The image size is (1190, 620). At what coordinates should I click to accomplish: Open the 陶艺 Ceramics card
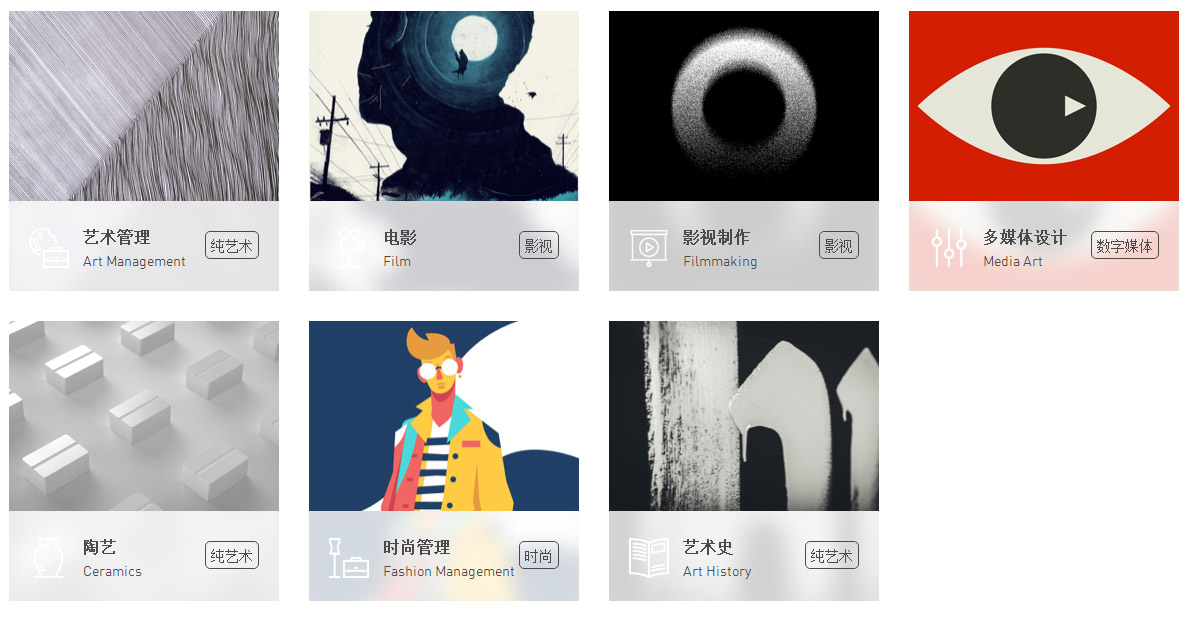(143, 416)
